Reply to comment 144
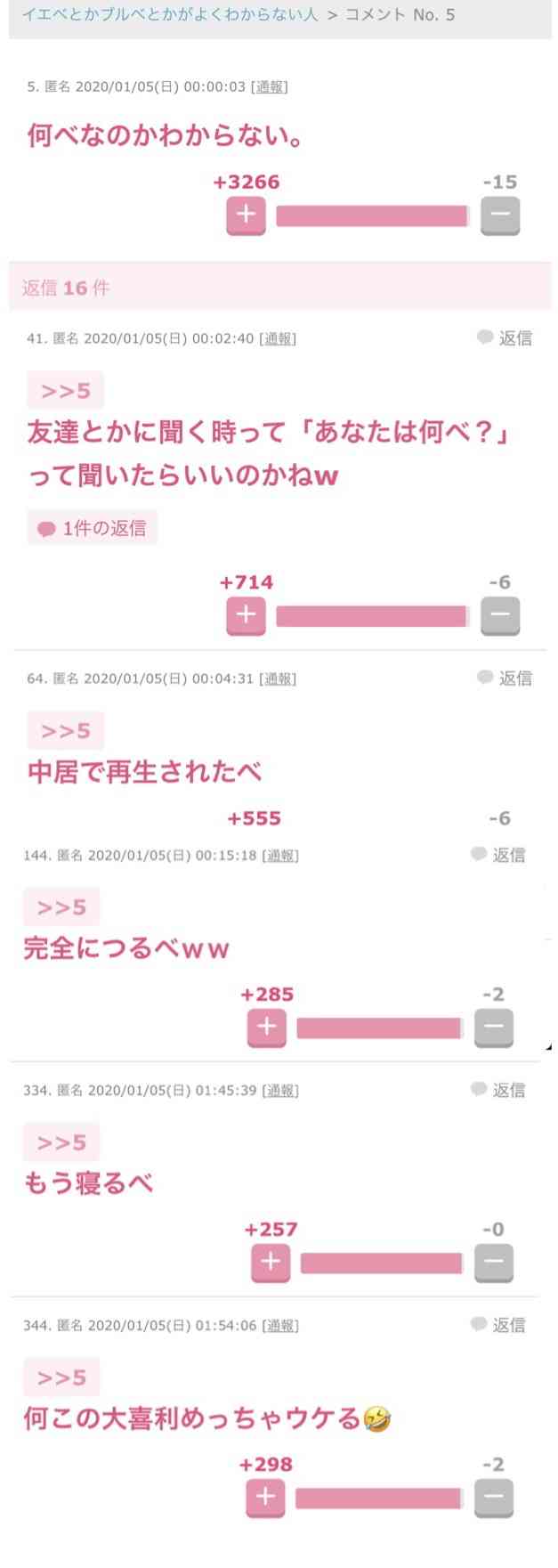The image size is (558, 1568). (x=498, y=855)
